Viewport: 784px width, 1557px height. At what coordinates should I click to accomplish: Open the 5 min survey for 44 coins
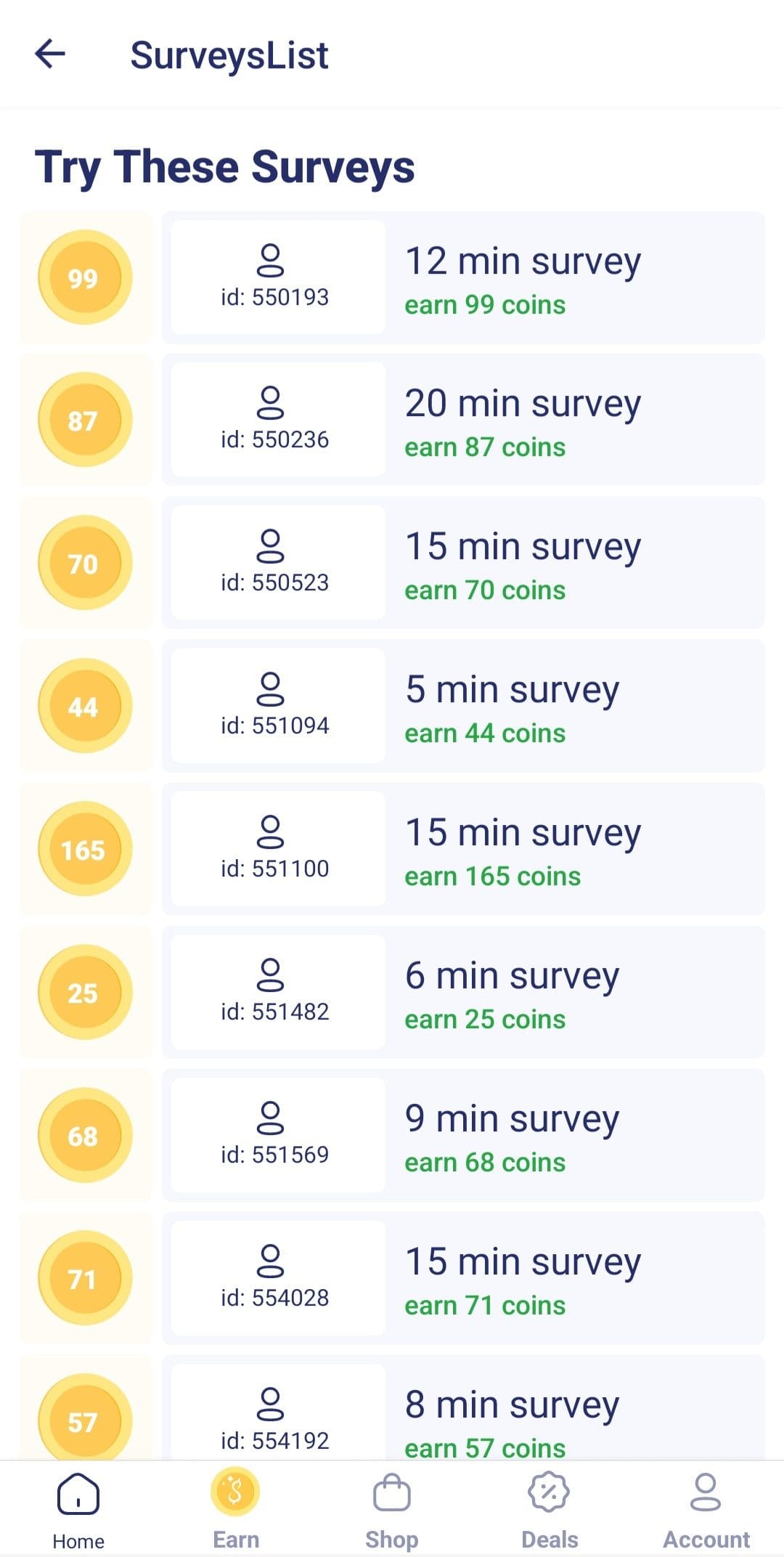[463, 706]
